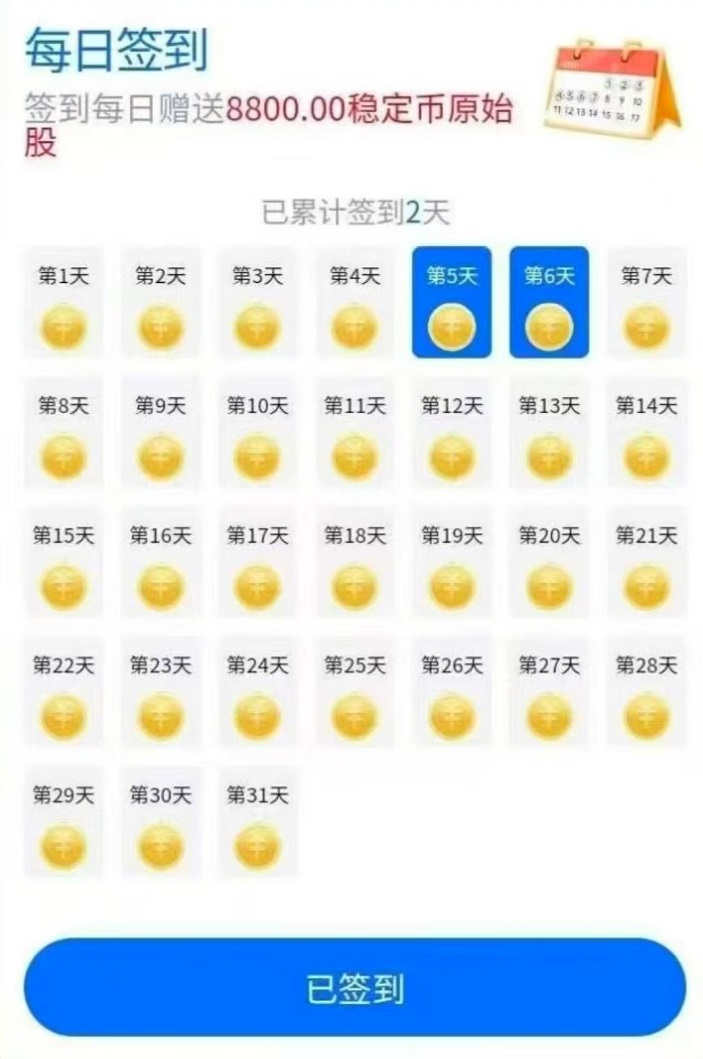703x1059 pixels.
Task: Open the 第1天 sign-in tile
Action: 63,303
